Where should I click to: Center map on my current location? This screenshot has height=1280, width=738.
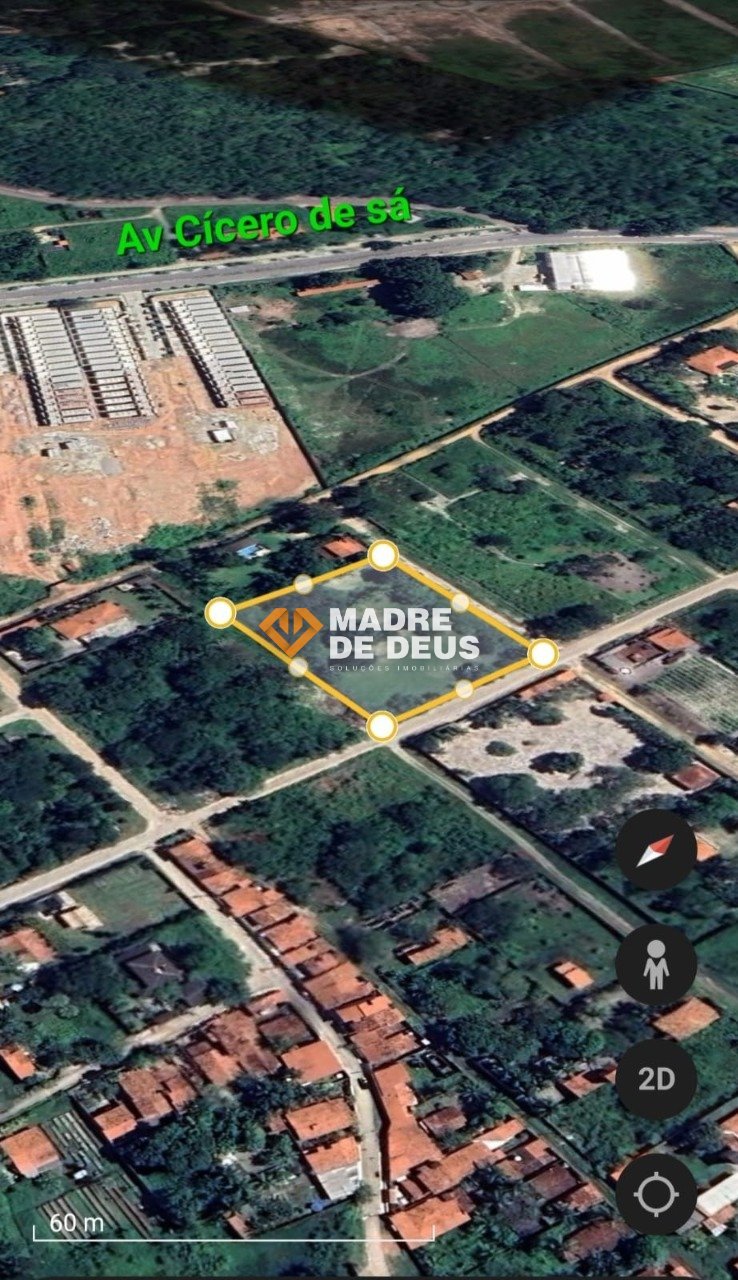(656, 1194)
